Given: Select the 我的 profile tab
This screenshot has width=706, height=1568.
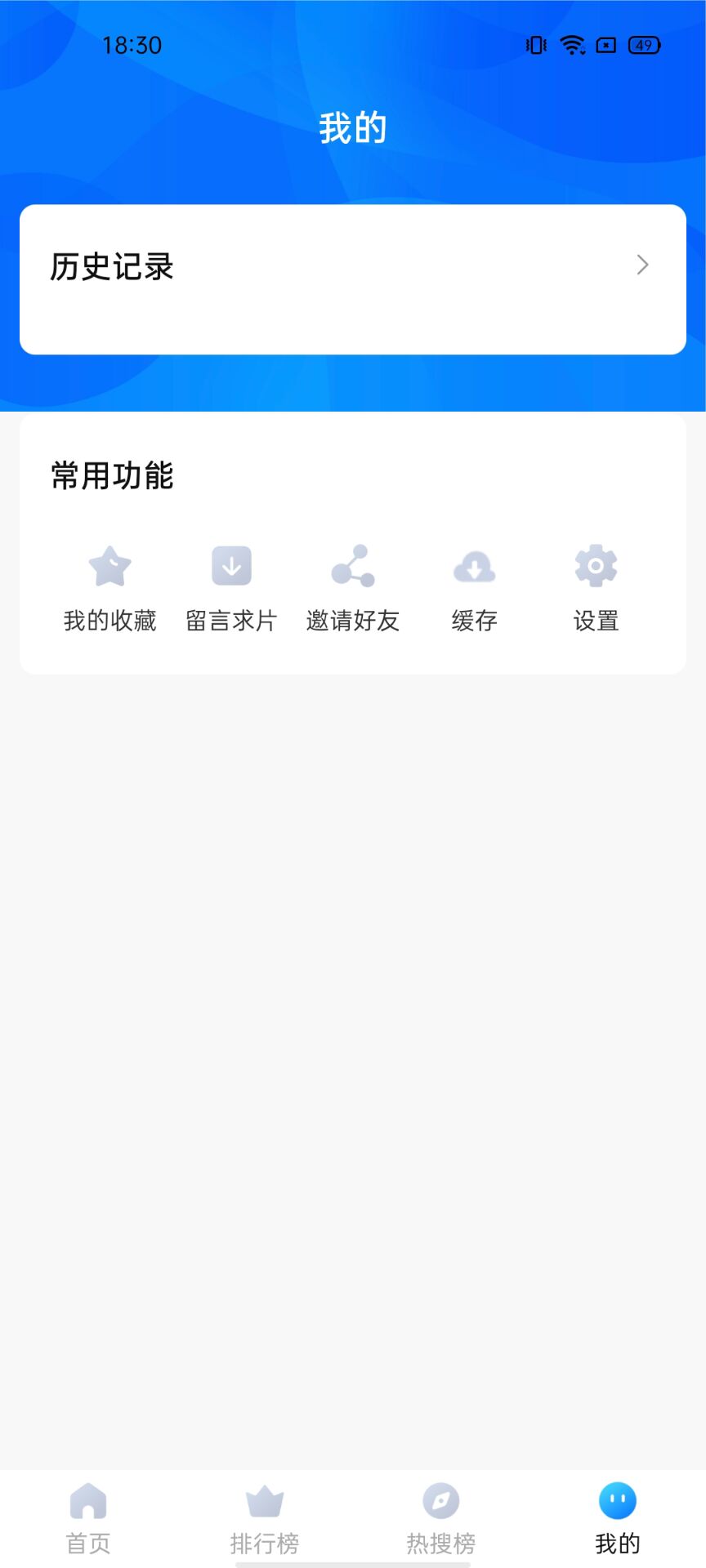Looking at the screenshot, I should [x=618, y=1517].
